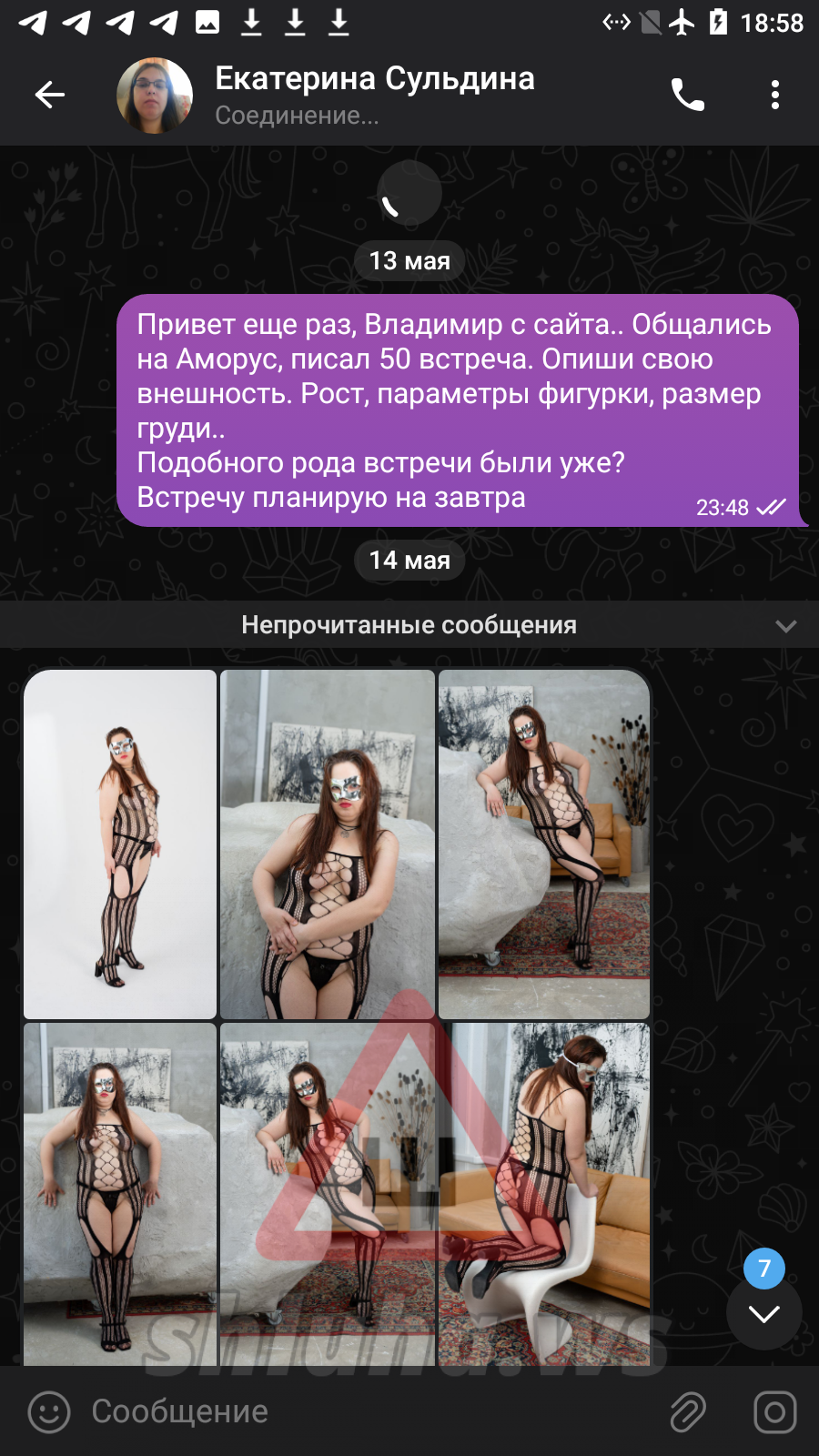The width and height of the screenshot is (819, 1456).
Task: Attach a file with the paperclip
Action: pos(688,1412)
